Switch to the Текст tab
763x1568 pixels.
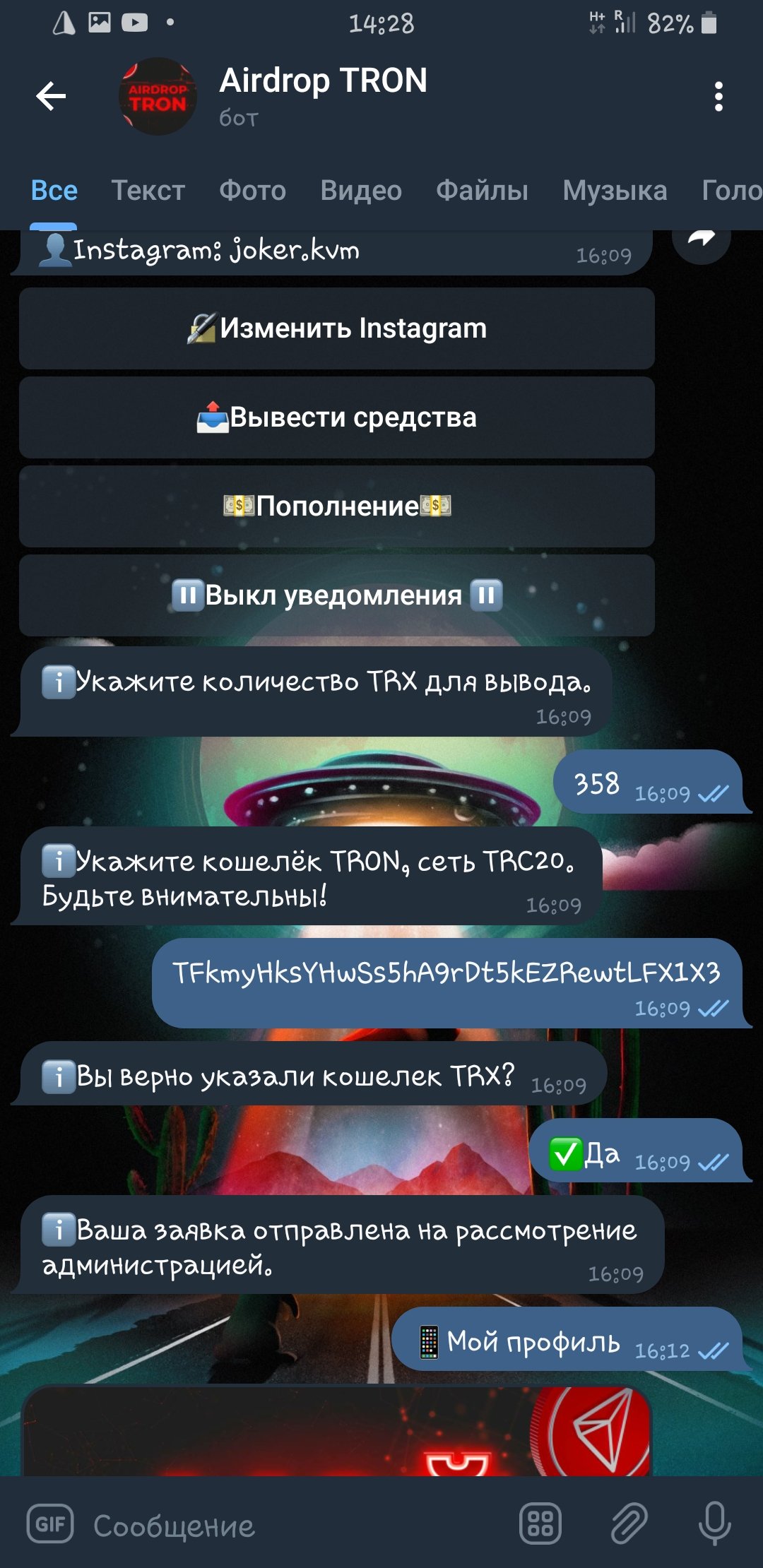point(148,191)
